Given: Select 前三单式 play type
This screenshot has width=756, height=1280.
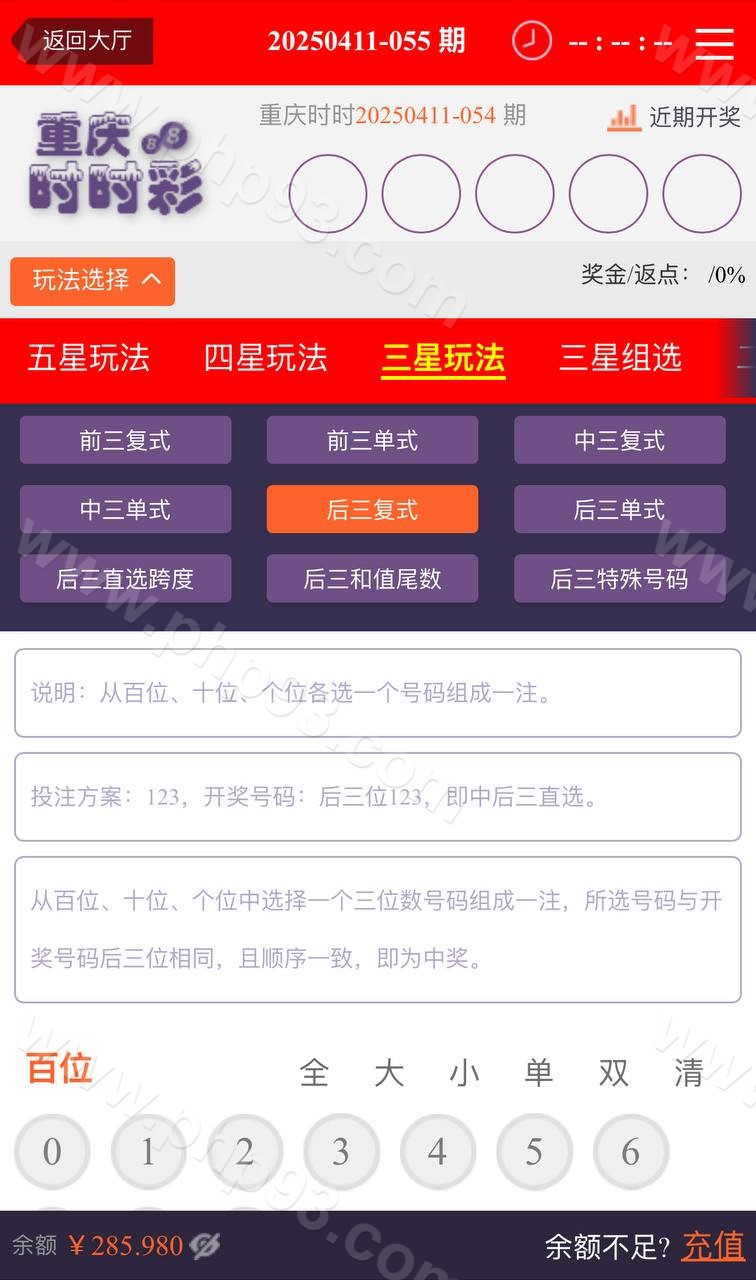Looking at the screenshot, I should tap(372, 440).
